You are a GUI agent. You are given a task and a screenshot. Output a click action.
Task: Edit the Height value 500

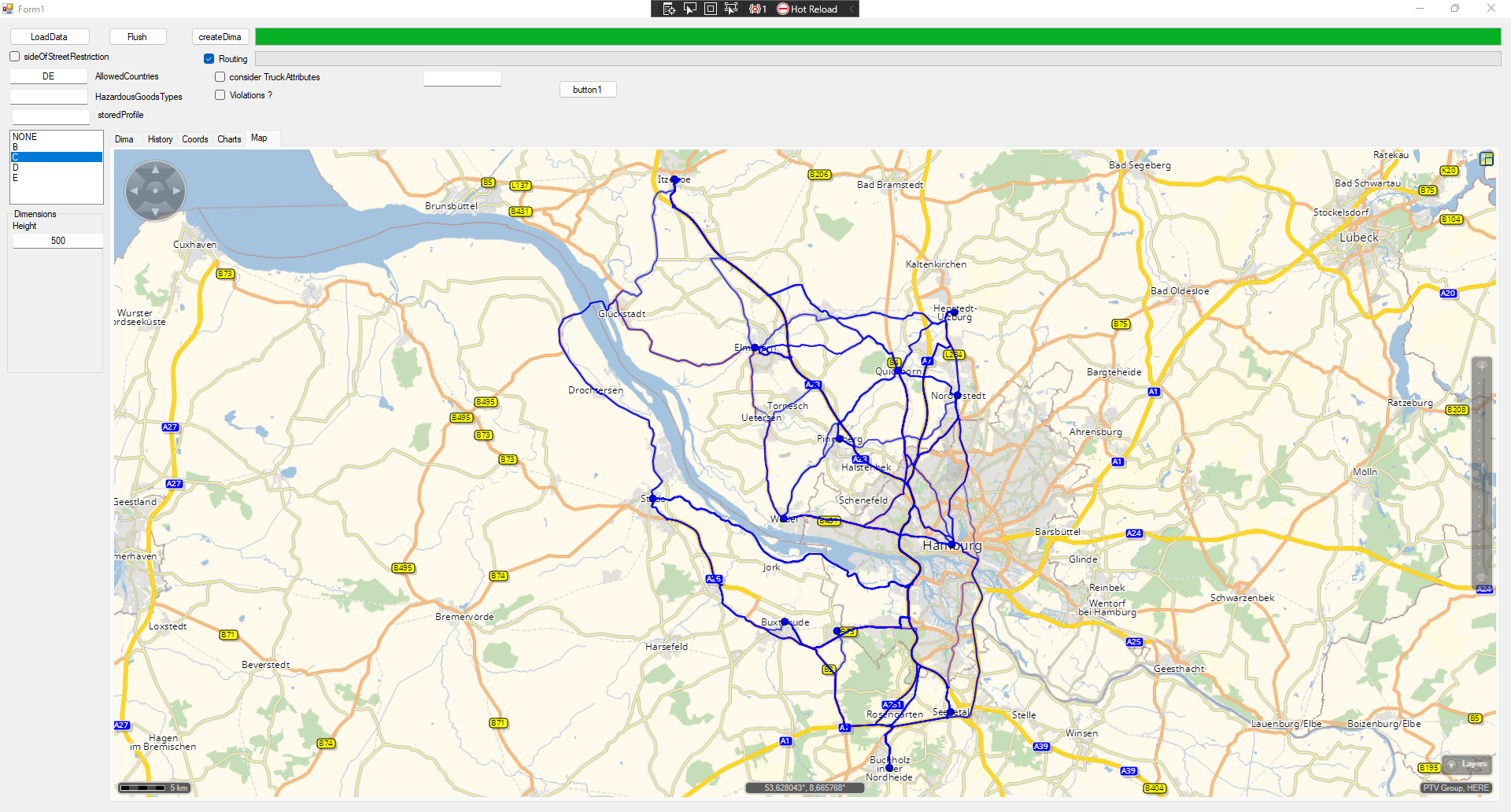coord(57,241)
